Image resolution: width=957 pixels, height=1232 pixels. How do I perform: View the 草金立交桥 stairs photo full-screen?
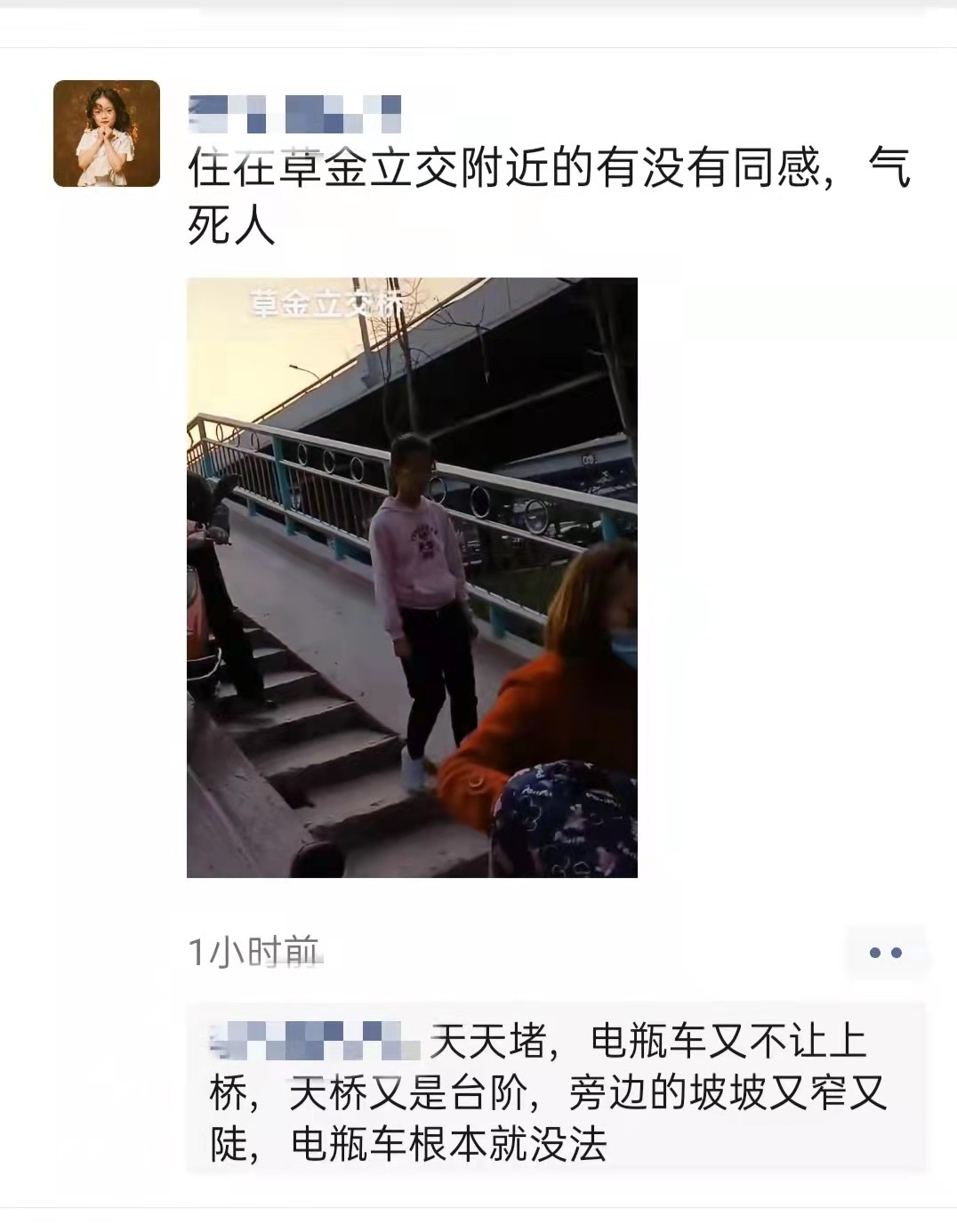(412, 577)
